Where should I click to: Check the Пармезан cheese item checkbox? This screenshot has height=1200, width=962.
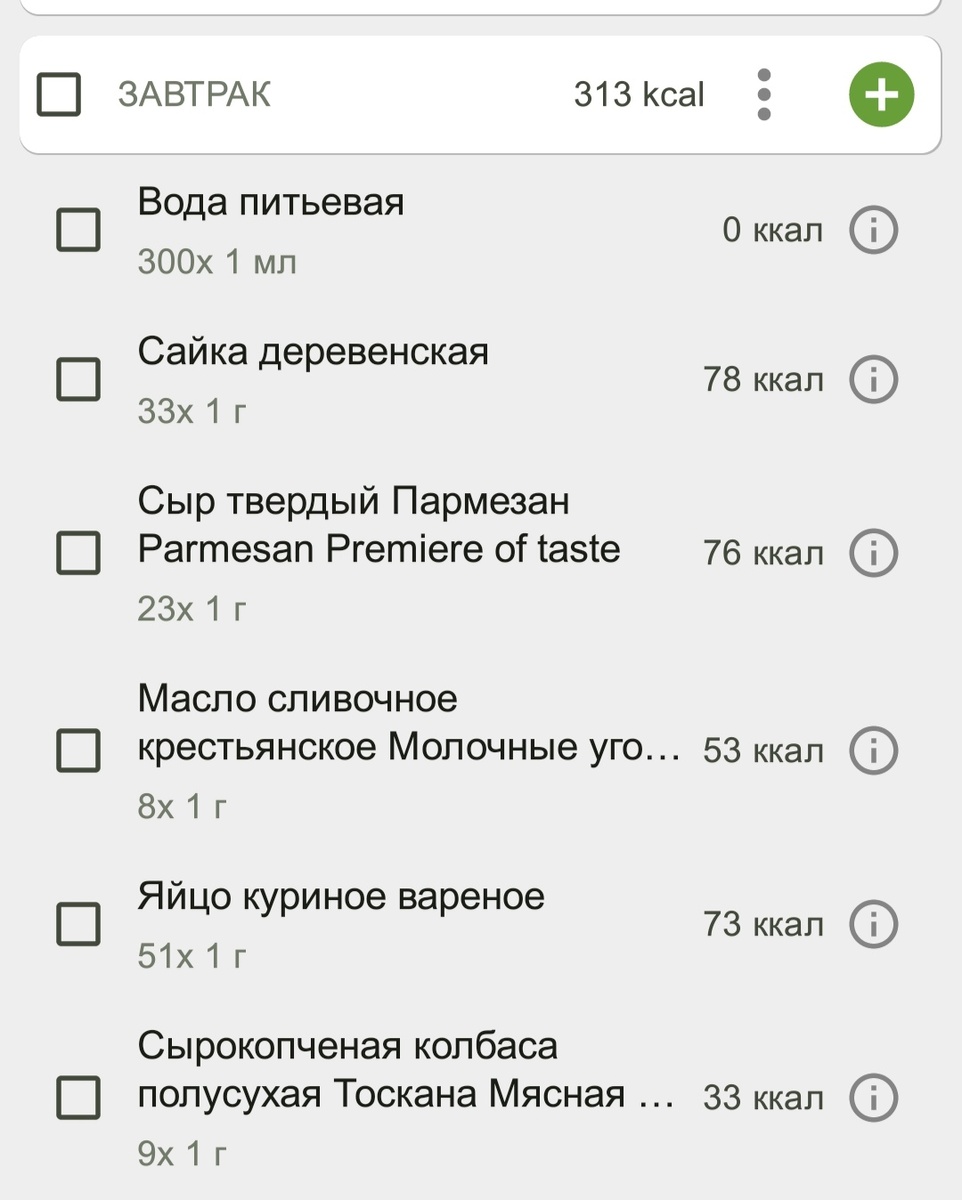pos(78,552)
